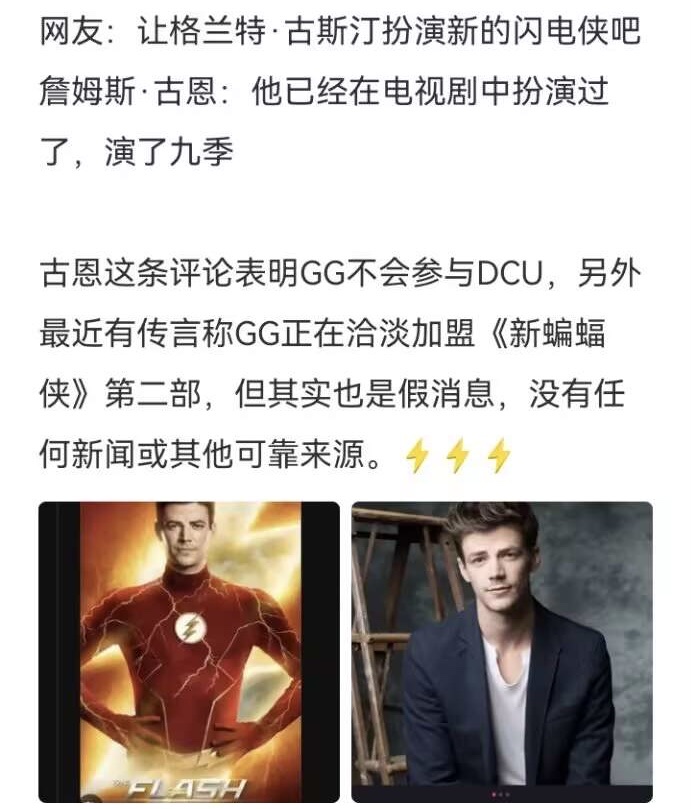Image resolution: width=691 pixels, height=809 pixels.
Task: Open the photo of the man in a blazer
Action: point(501,652)
